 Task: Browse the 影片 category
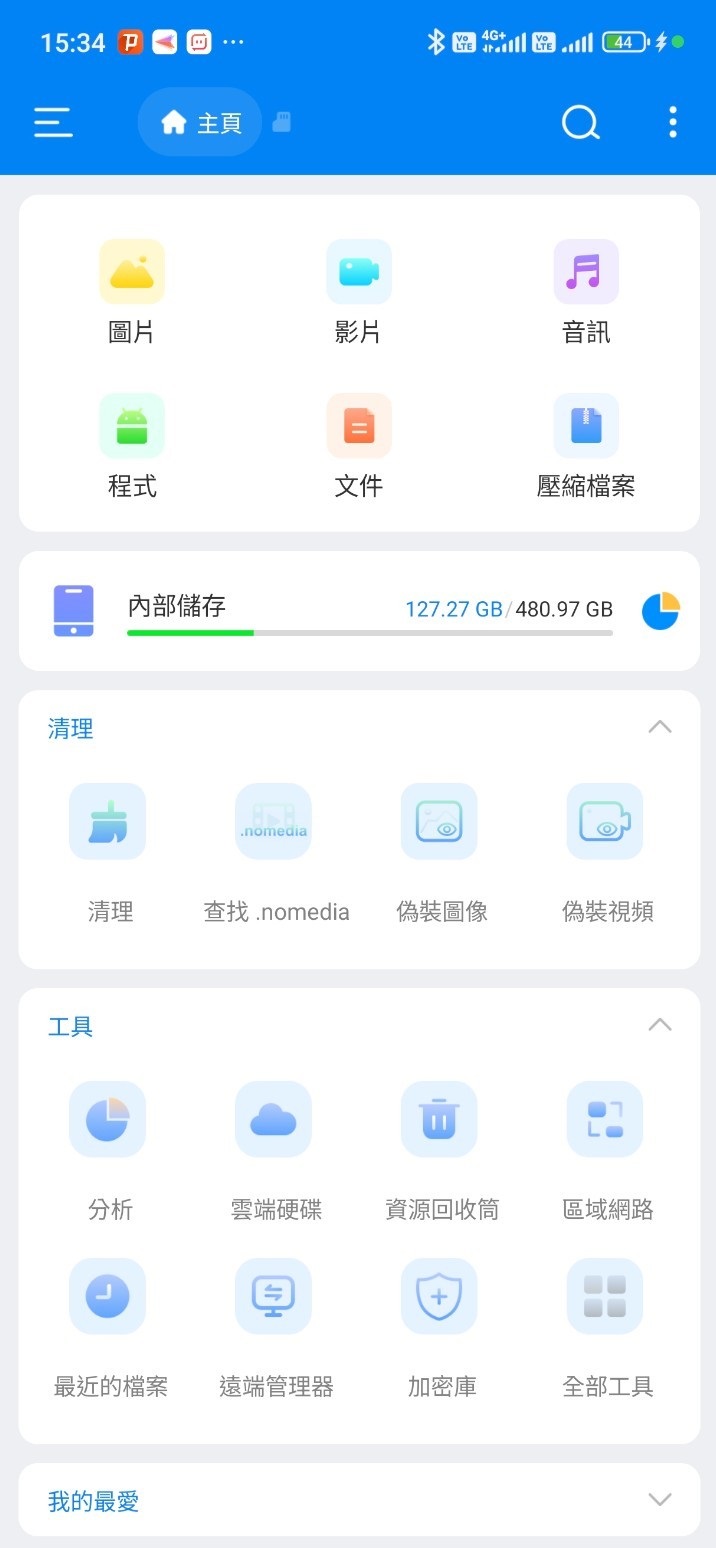click(358, 292)
